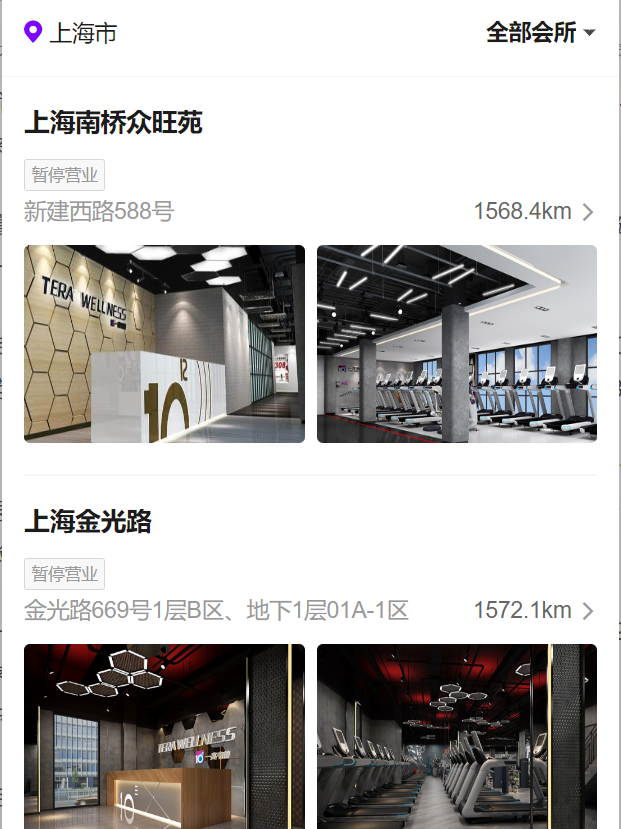Expand the 全部会所 dropdown filter
The height and width of the screenshot is (829, 621).
(x=540, y=33)
